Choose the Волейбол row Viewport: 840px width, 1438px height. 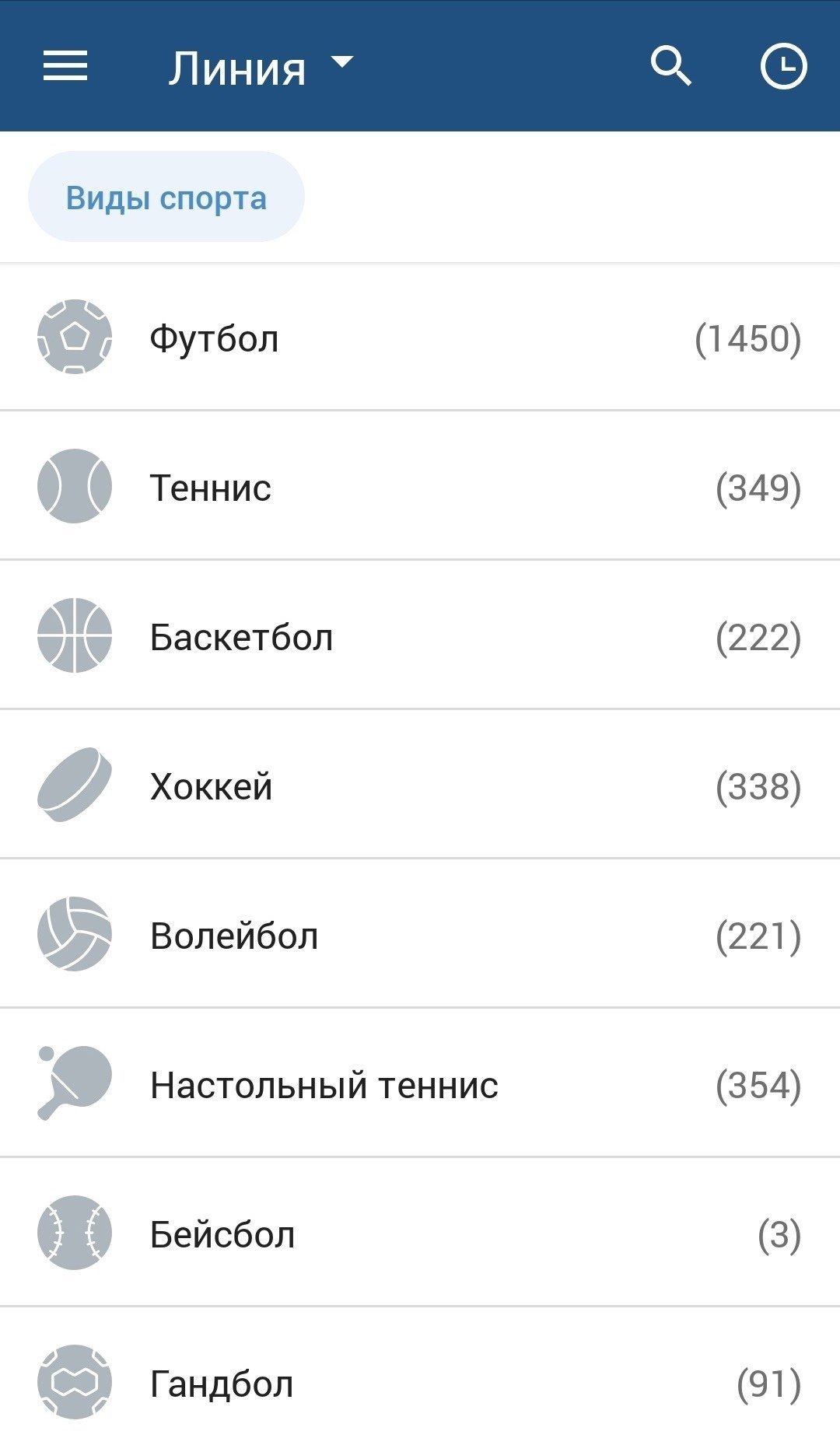tap(420, 936)
